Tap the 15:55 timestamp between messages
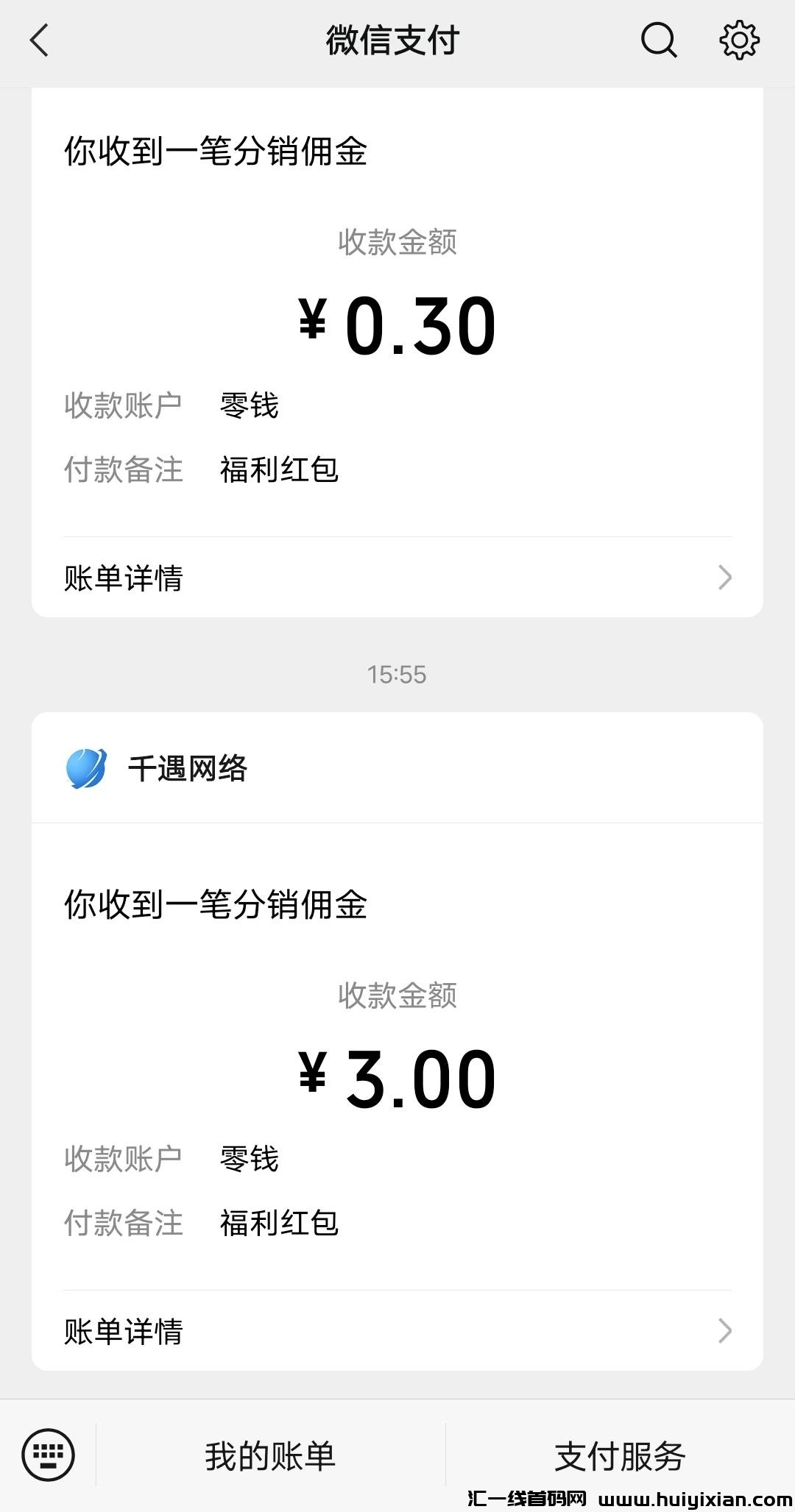This screenshot has width=795, height=1512. point(397,673)
